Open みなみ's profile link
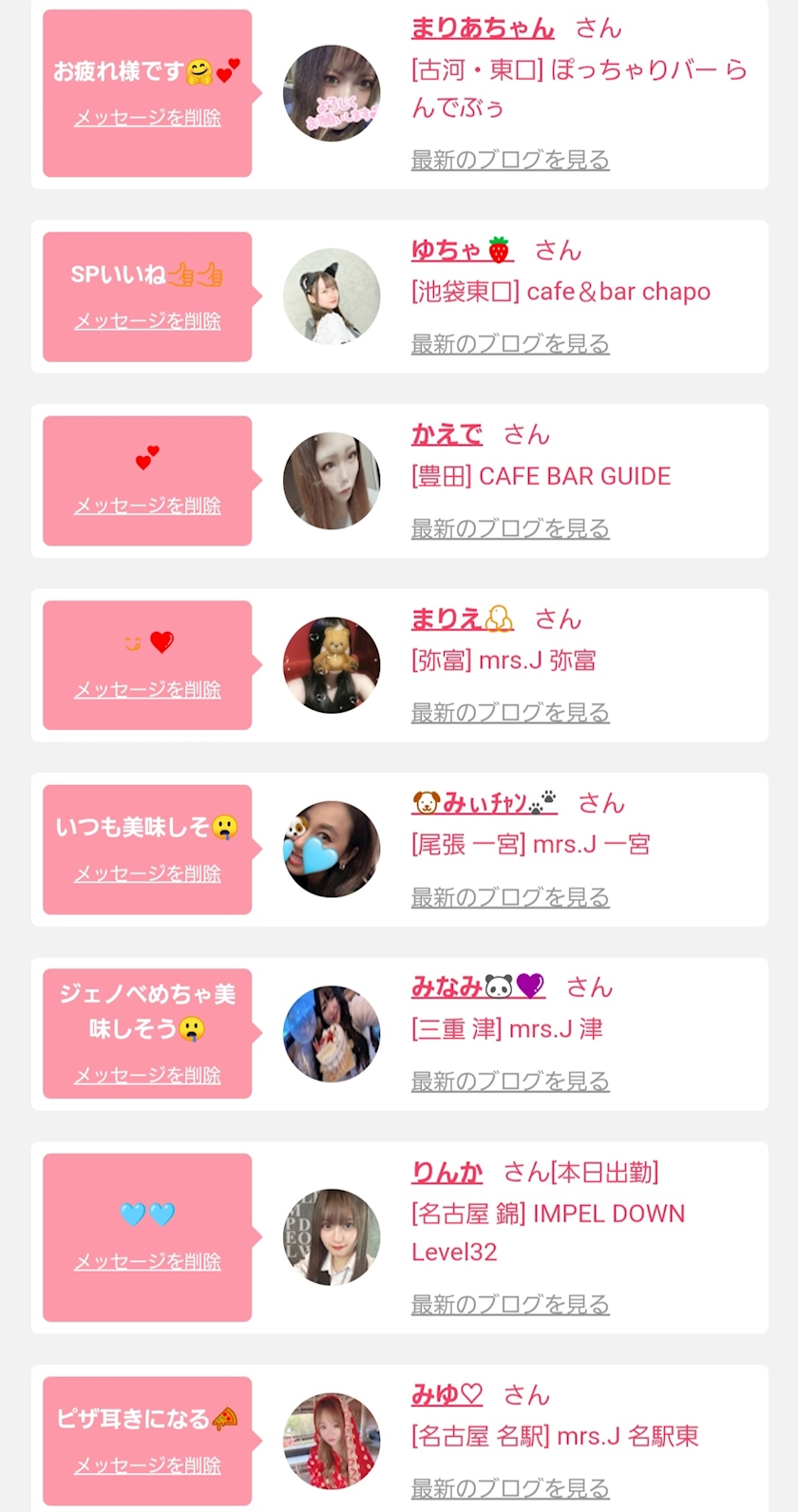The width and height of the screenshot is (798, 1512). (x=478, y=988)
